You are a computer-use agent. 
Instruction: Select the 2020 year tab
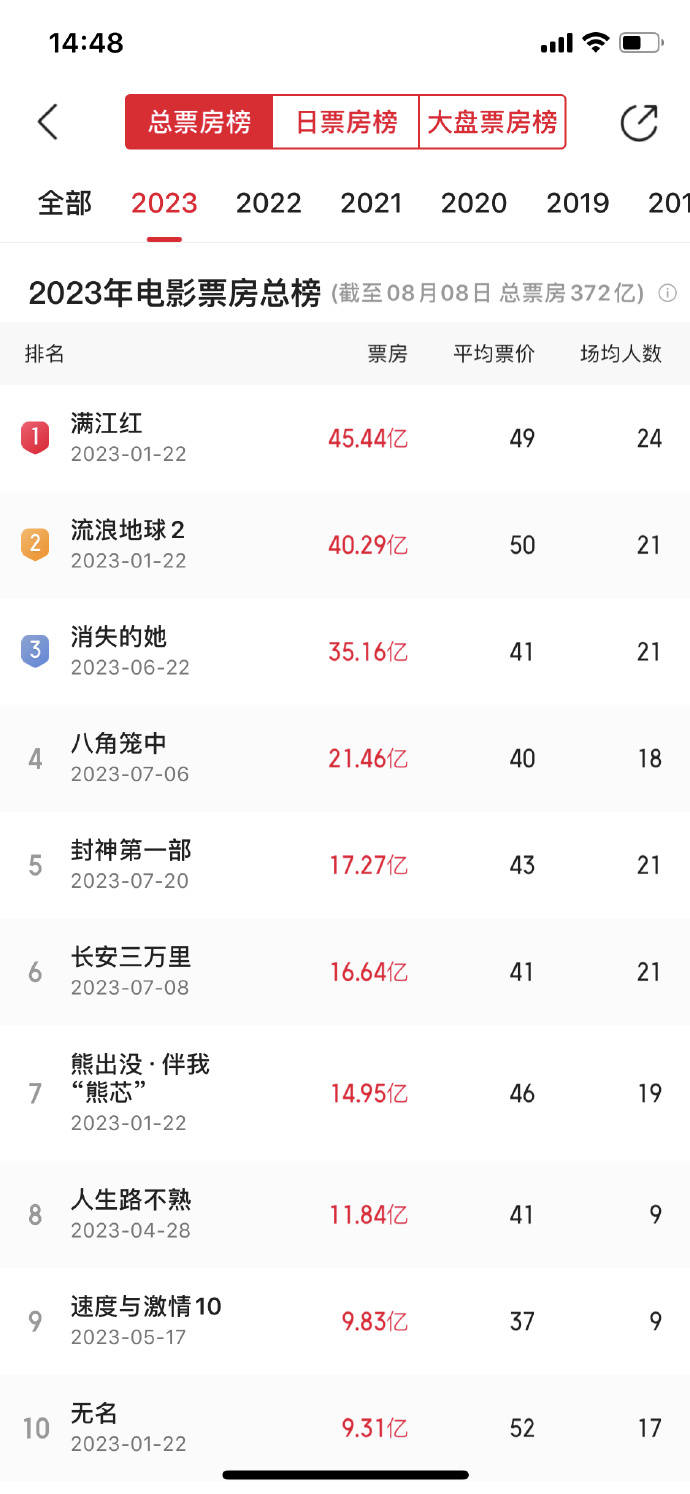(x=474, y=203)
